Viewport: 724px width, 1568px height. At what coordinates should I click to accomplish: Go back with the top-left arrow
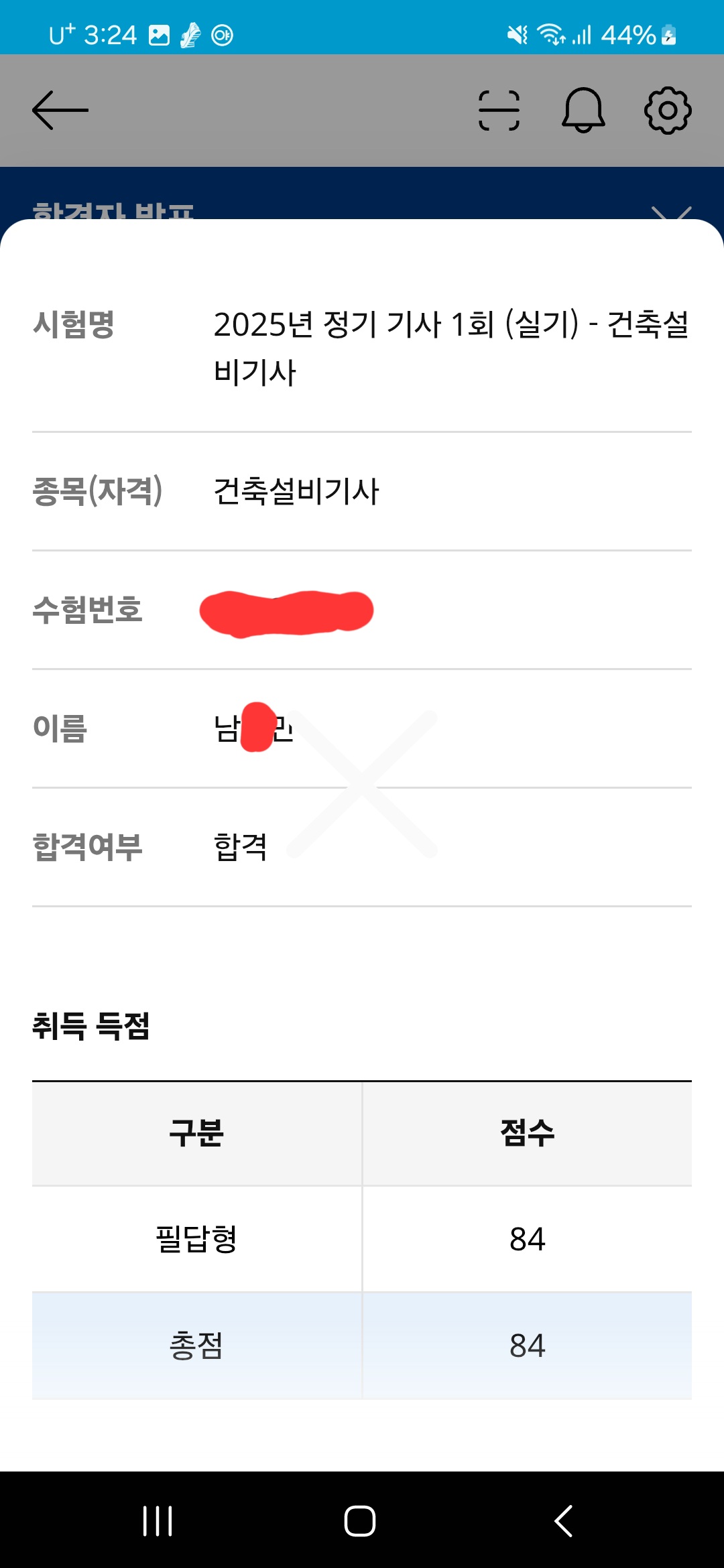point(60,110)
